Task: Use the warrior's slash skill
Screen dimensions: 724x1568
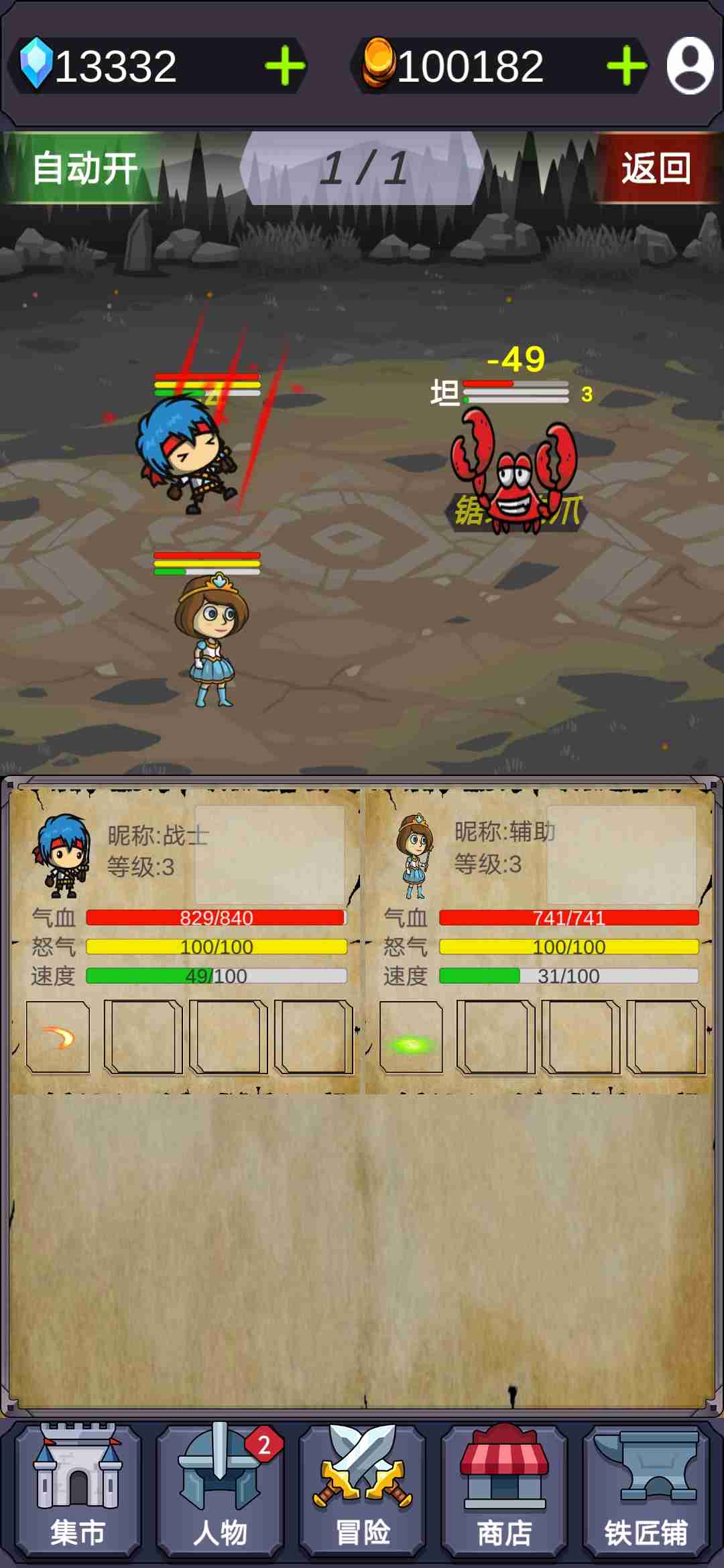Action: coord(58,1037)
